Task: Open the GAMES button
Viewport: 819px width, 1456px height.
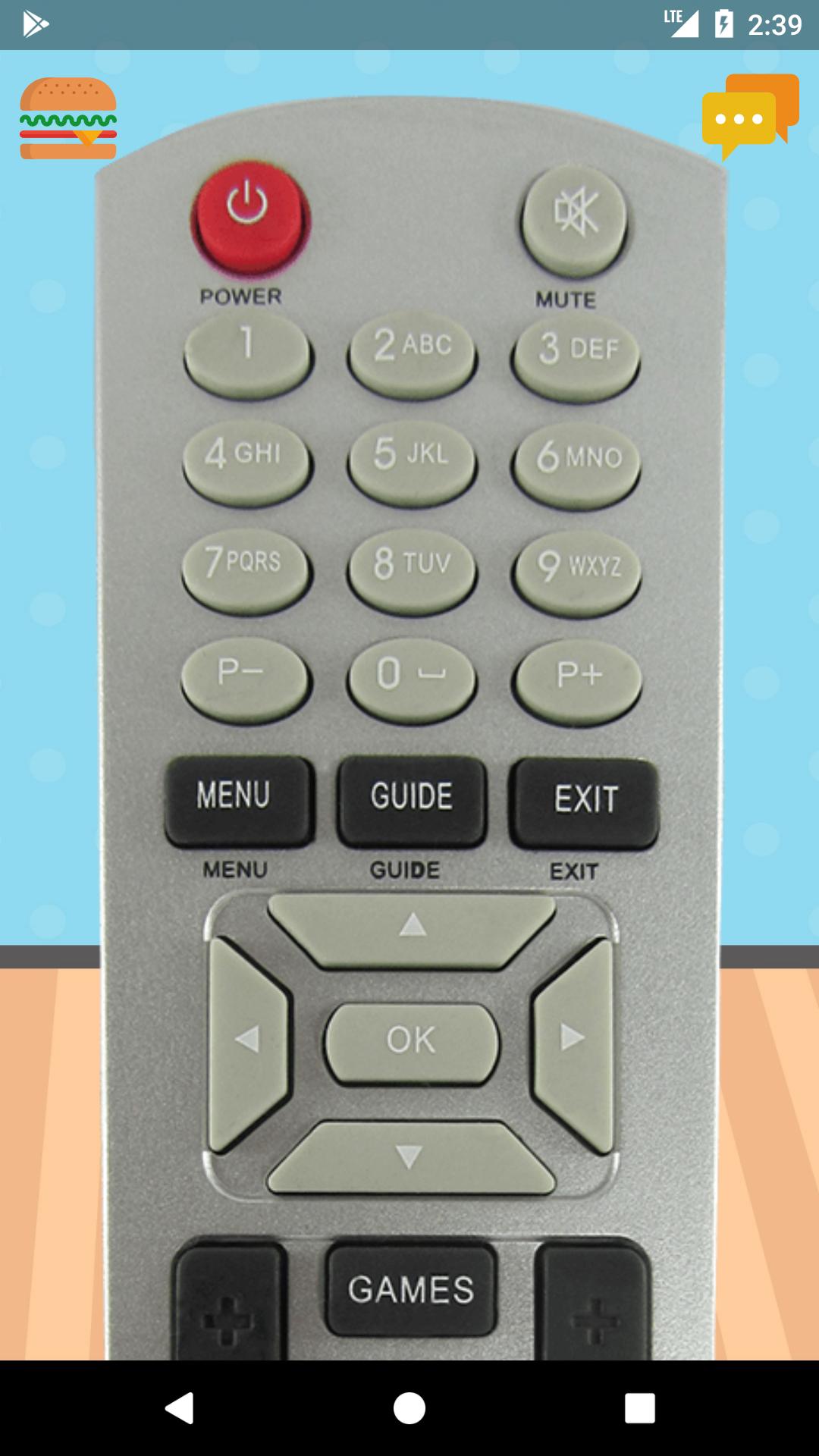Action: pyautogui.click(x=412, y=1289)
